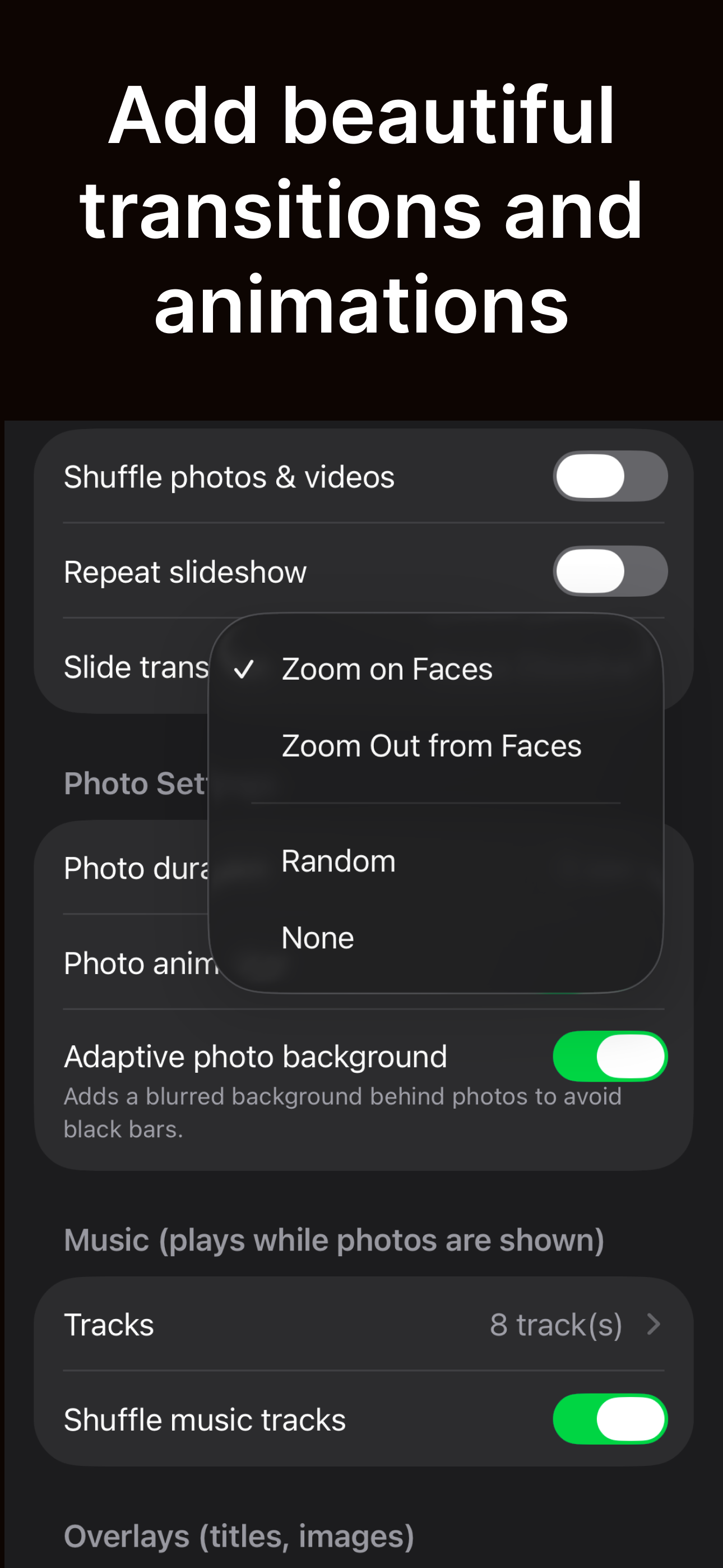Select Zoom on Faces transition
The width and height of the screenshot is (723, 1568).
click(387, 668)
